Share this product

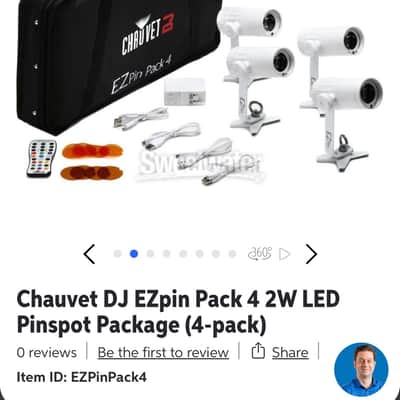280,352
